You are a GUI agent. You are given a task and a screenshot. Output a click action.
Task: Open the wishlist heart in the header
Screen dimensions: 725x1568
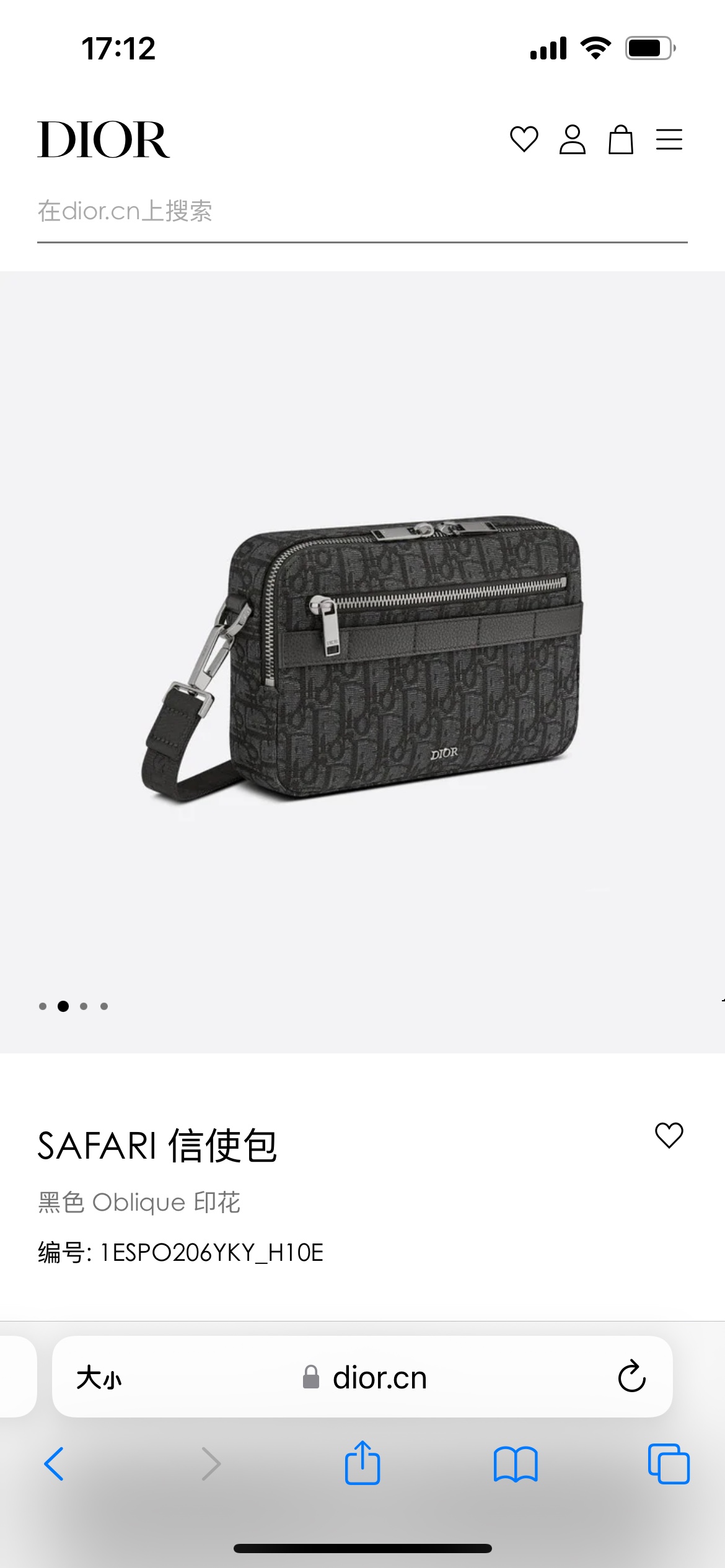tap(524, 139)
